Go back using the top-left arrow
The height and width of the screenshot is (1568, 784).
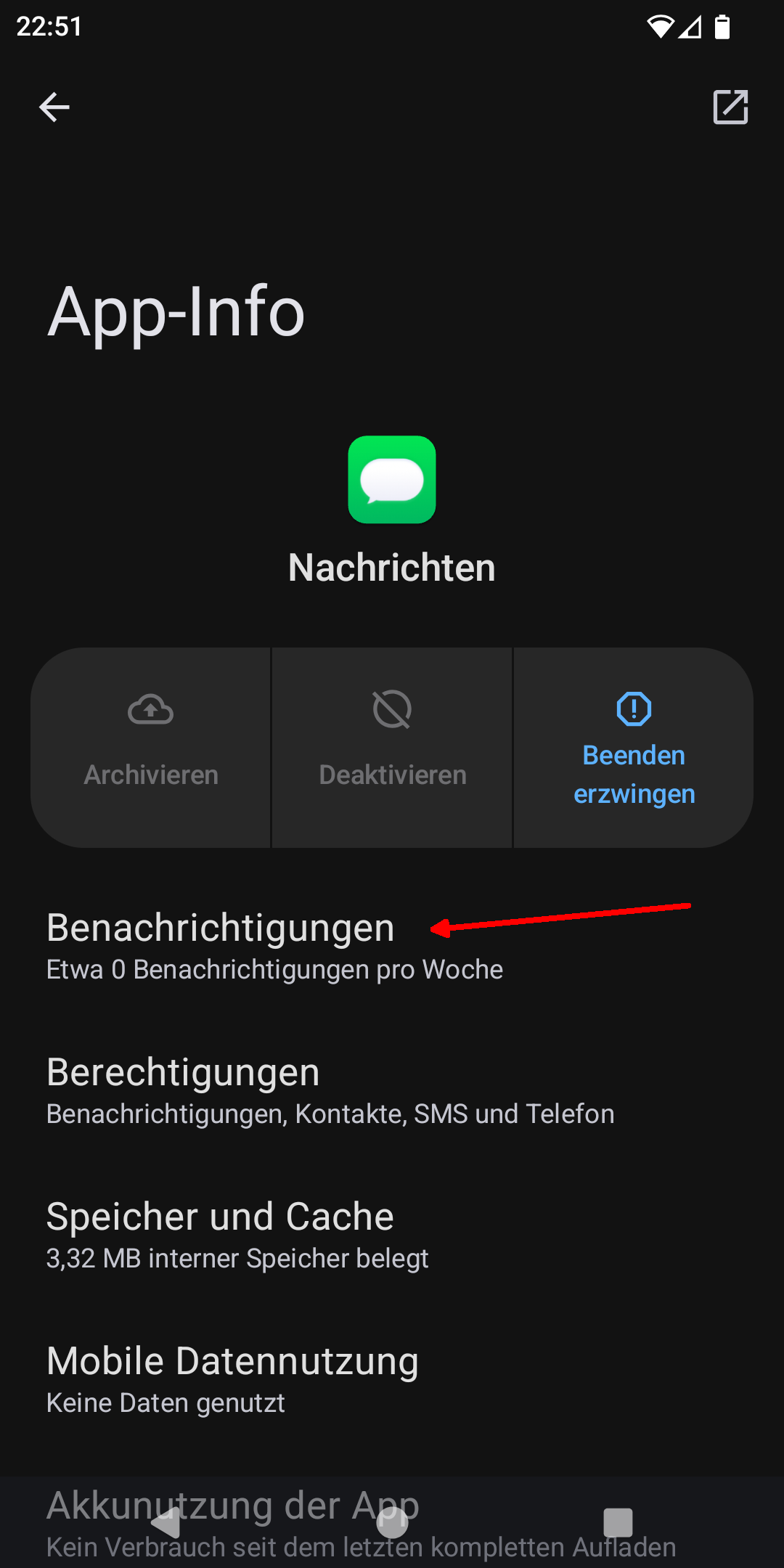tap(54, 107)
